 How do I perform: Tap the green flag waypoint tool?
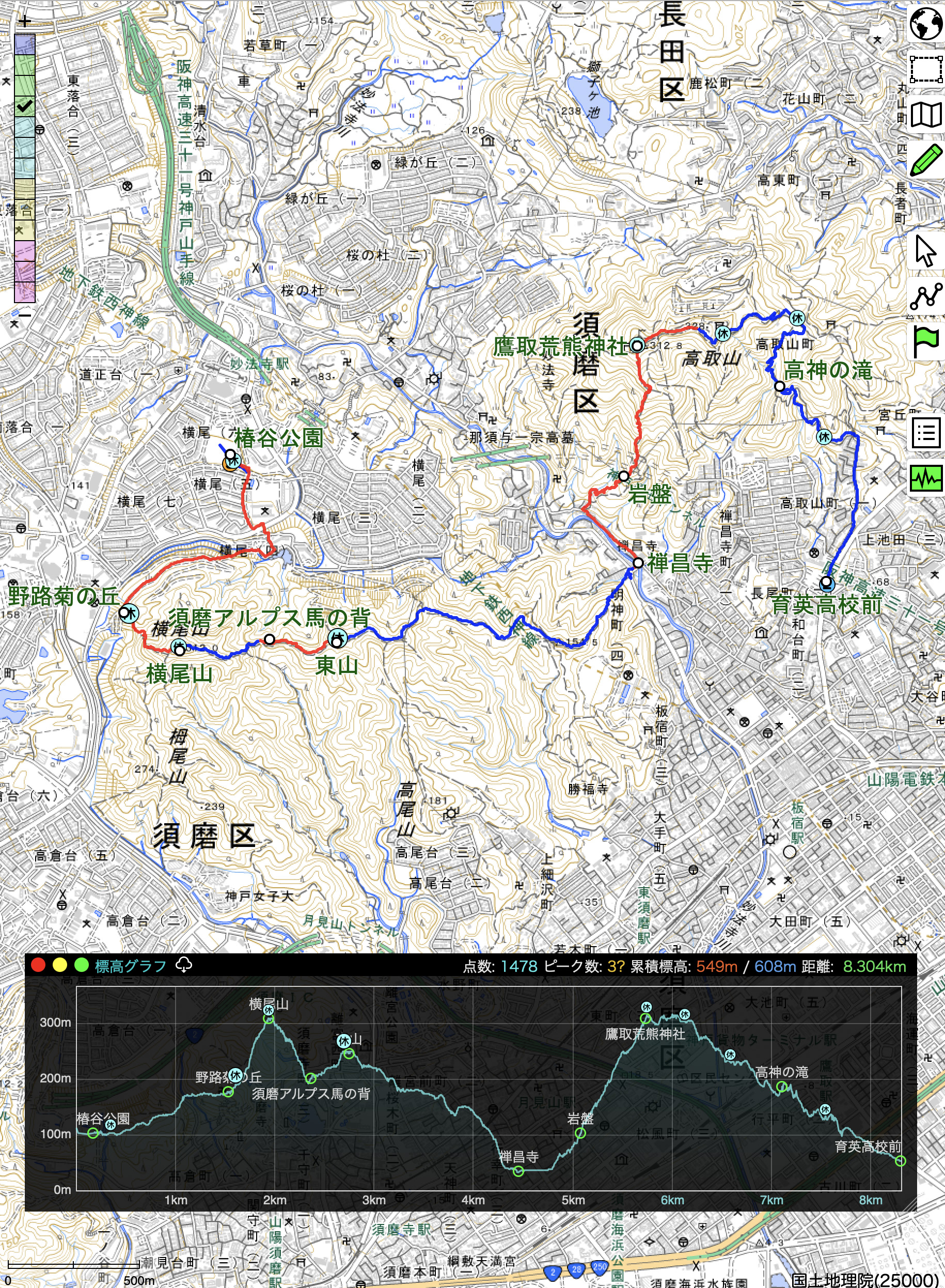[x=925, y=341]
